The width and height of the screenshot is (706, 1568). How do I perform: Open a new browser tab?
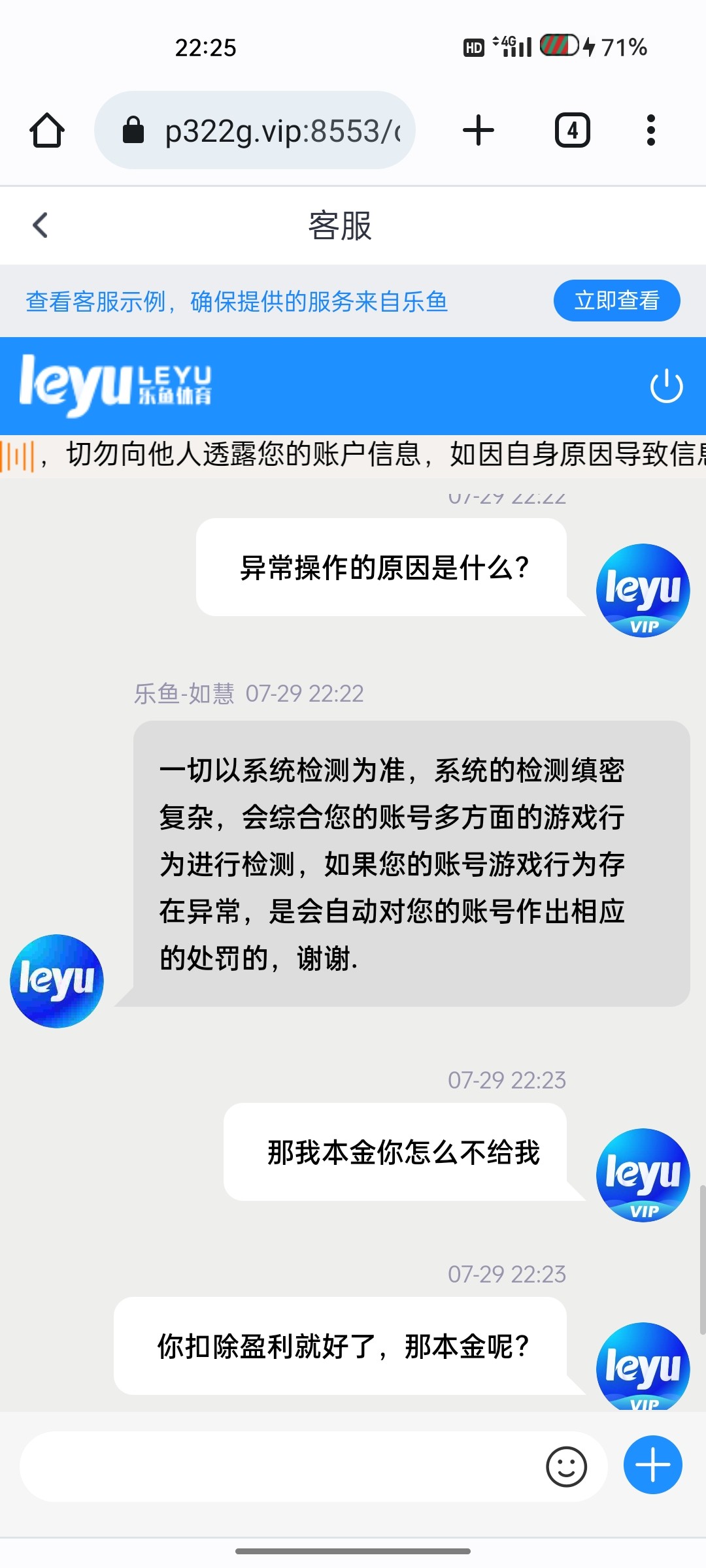pyautogui.click(x=479, y=130)
